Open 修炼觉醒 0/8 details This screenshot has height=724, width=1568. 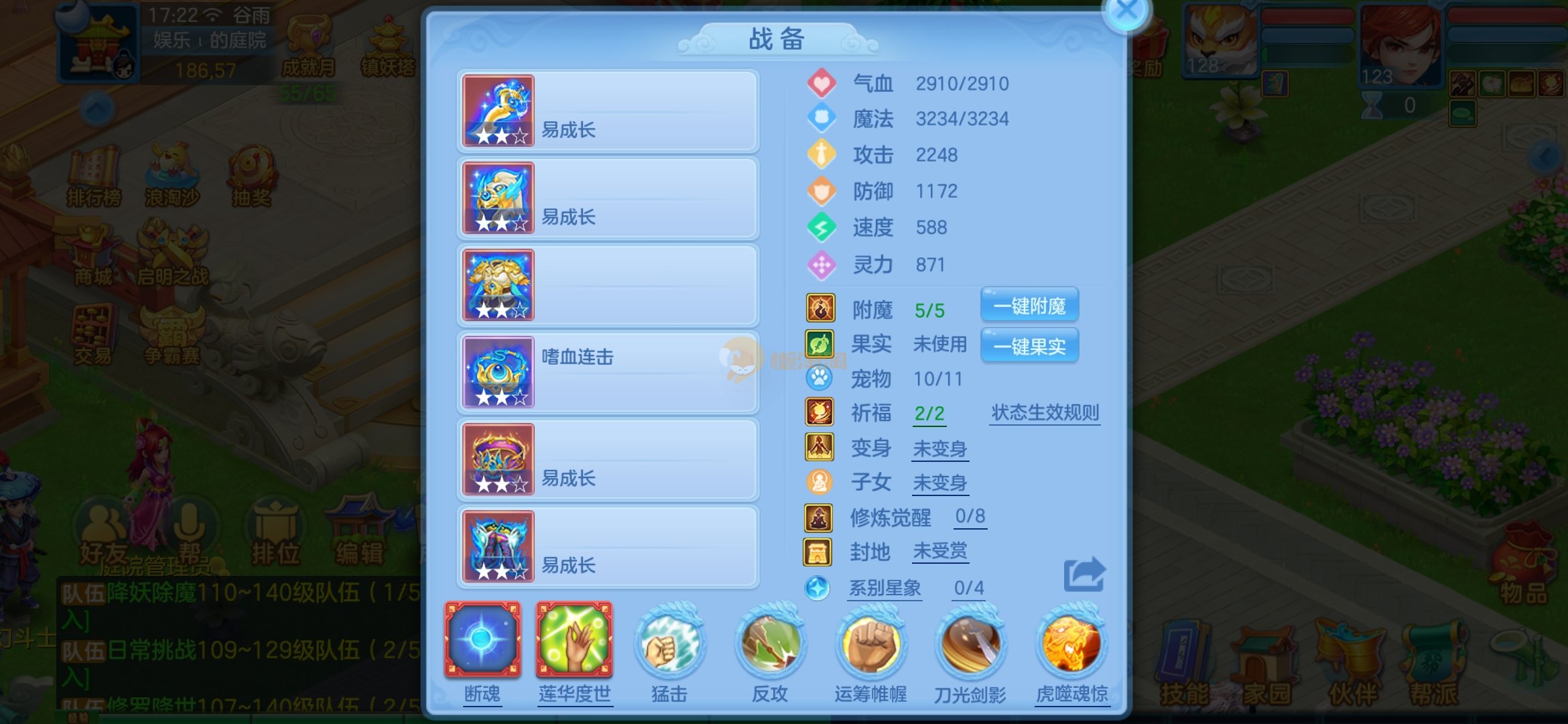tap(970, 516)
